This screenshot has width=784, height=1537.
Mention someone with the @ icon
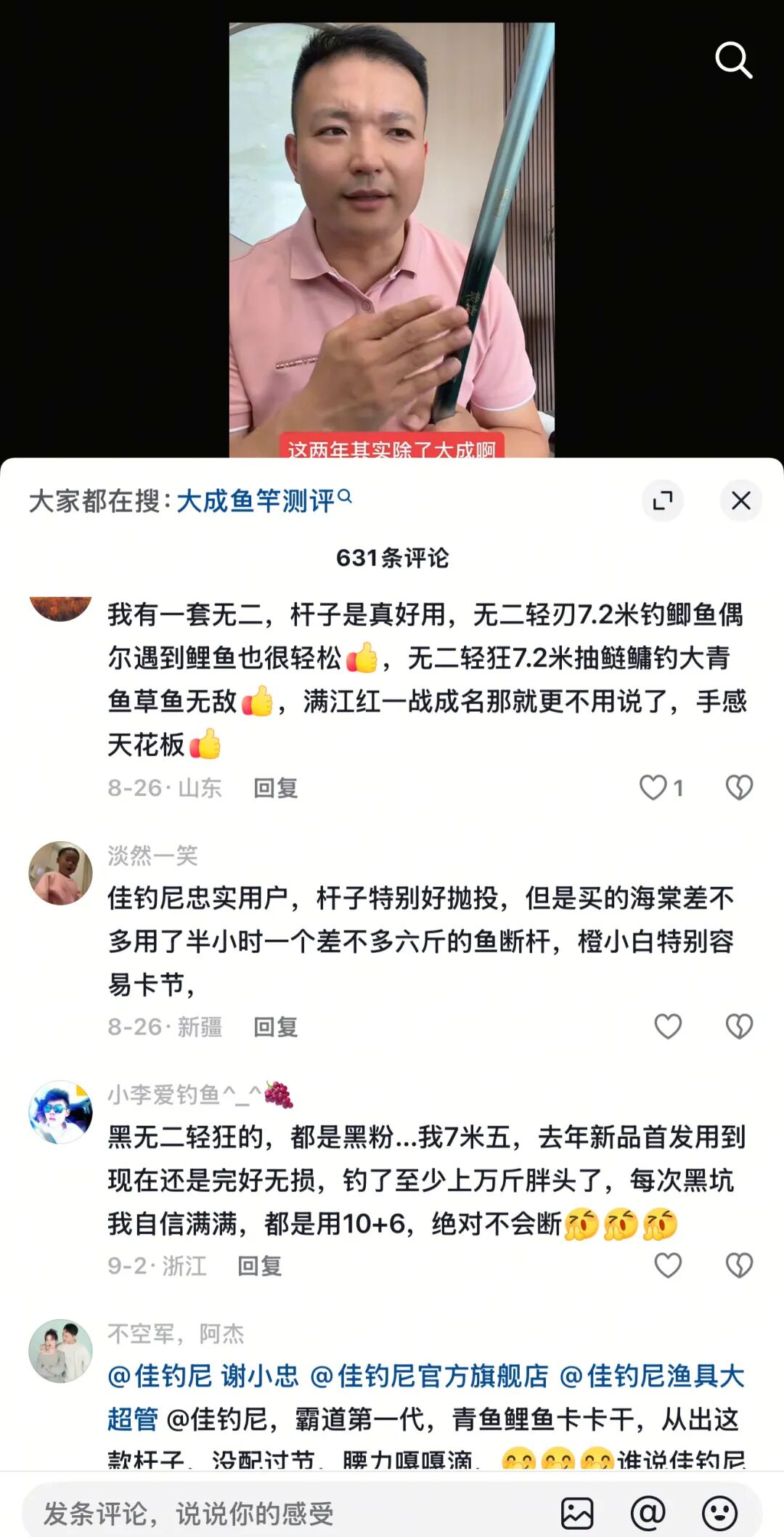pyautogui.click(x=648, y=1514)
